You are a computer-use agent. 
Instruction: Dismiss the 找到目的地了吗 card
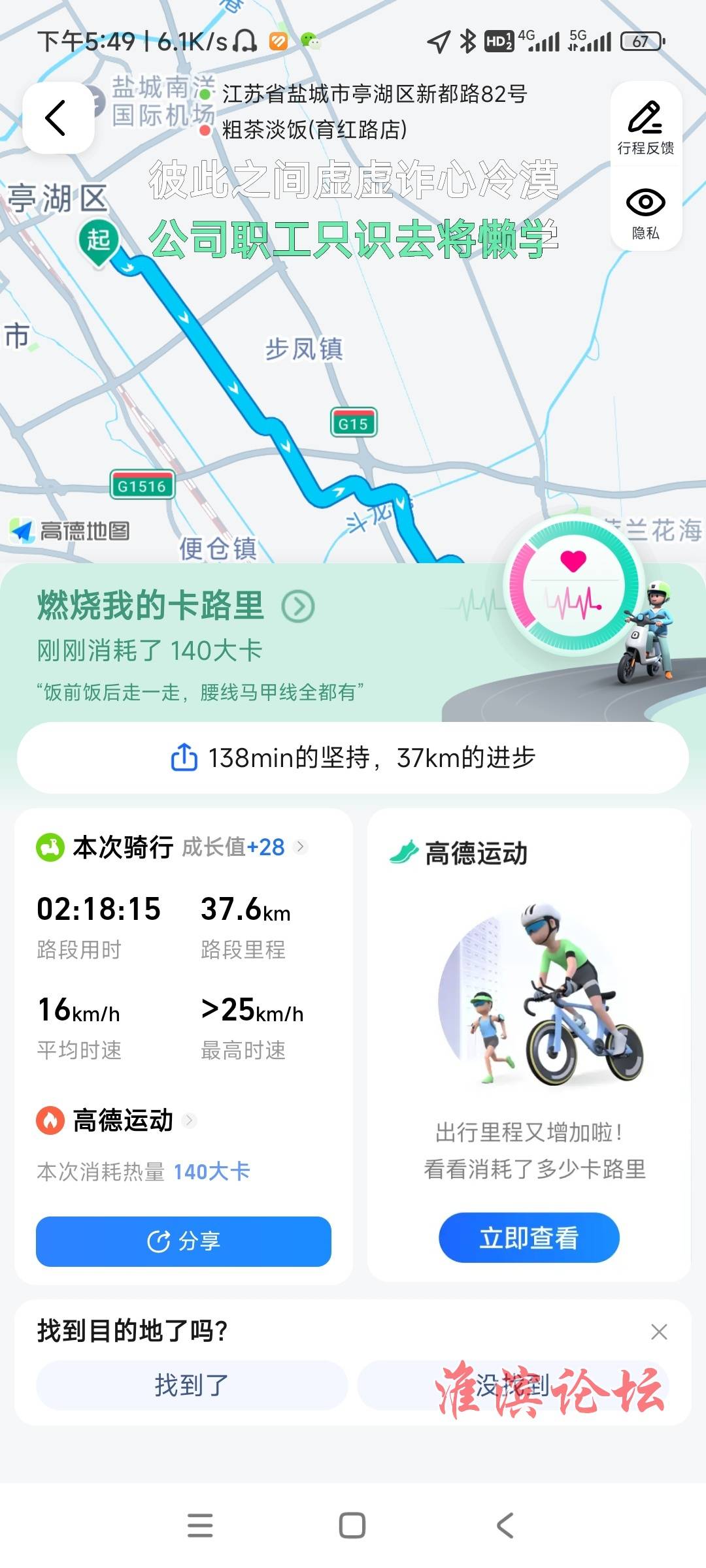pos(659,1331)
